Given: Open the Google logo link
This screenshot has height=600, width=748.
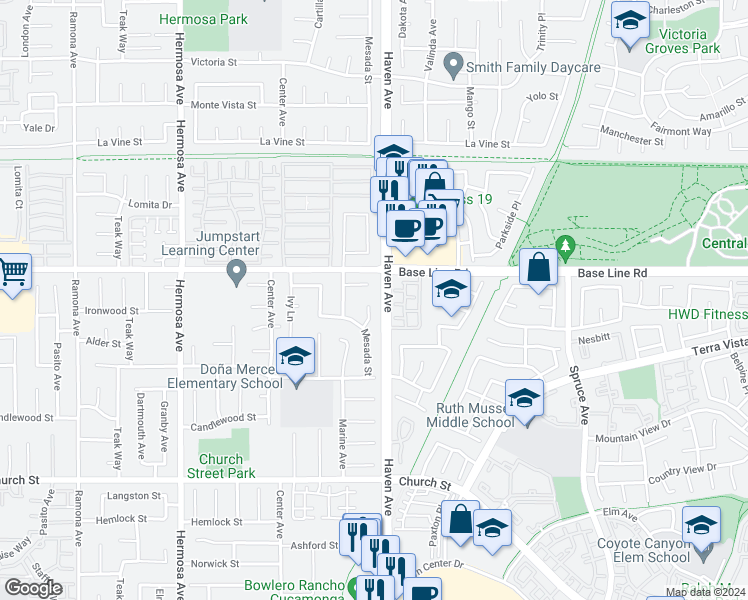Looking at the screenshot, I should [33, 588].
